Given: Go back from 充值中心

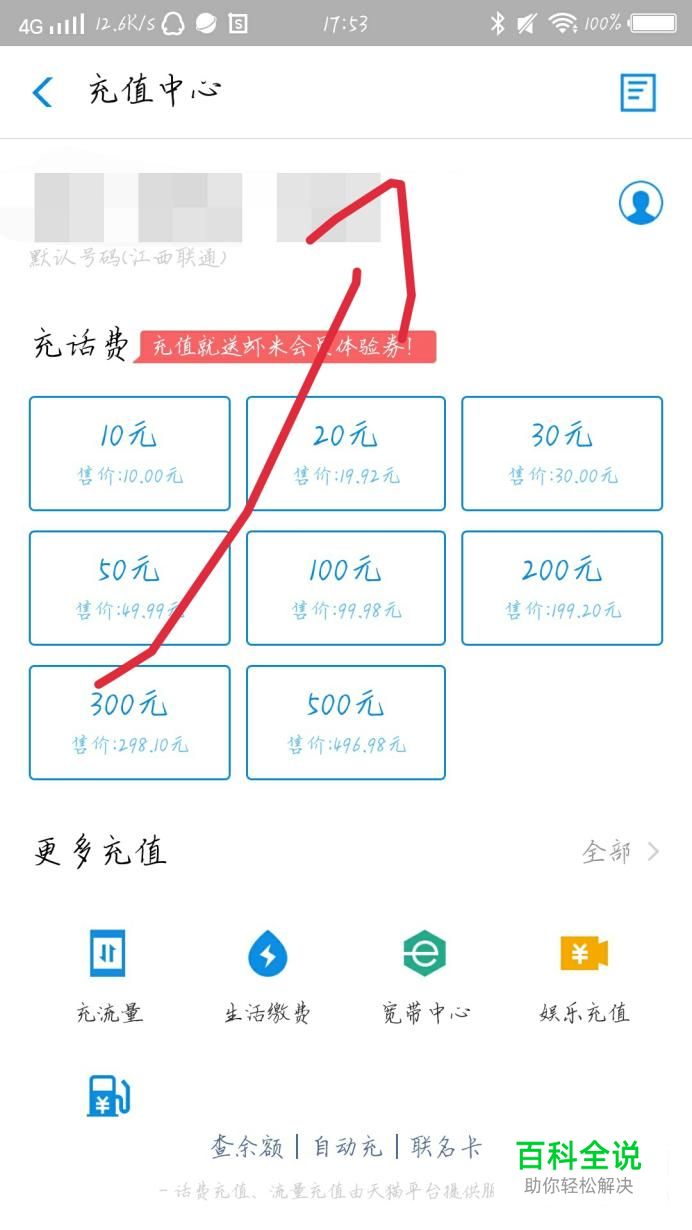Looking at the screenshot, I should click(43, 92).
